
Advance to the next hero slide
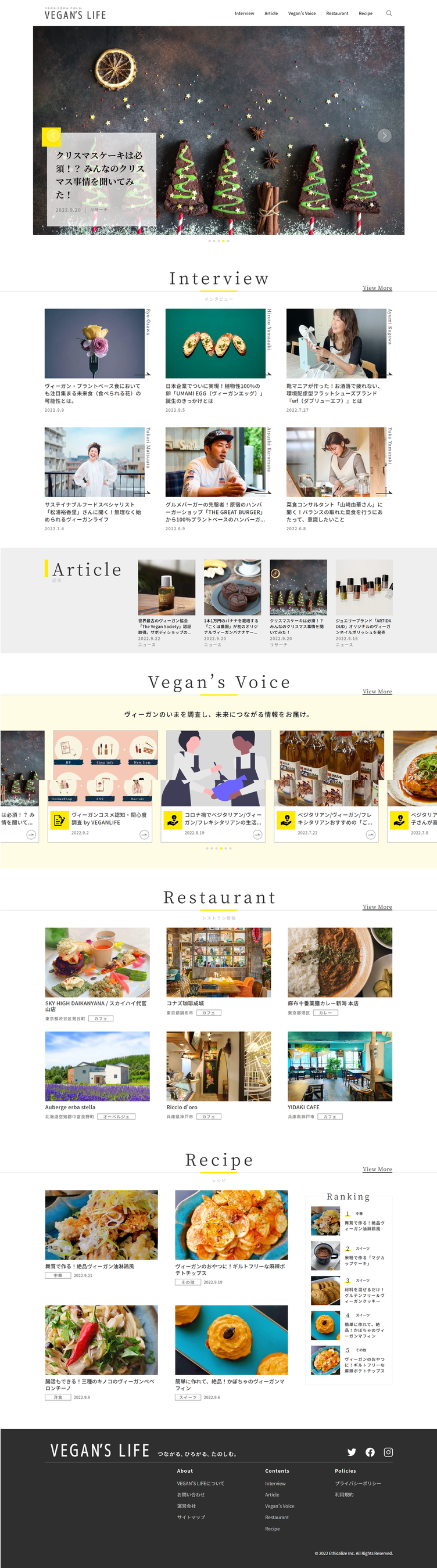tap(384, 135)
